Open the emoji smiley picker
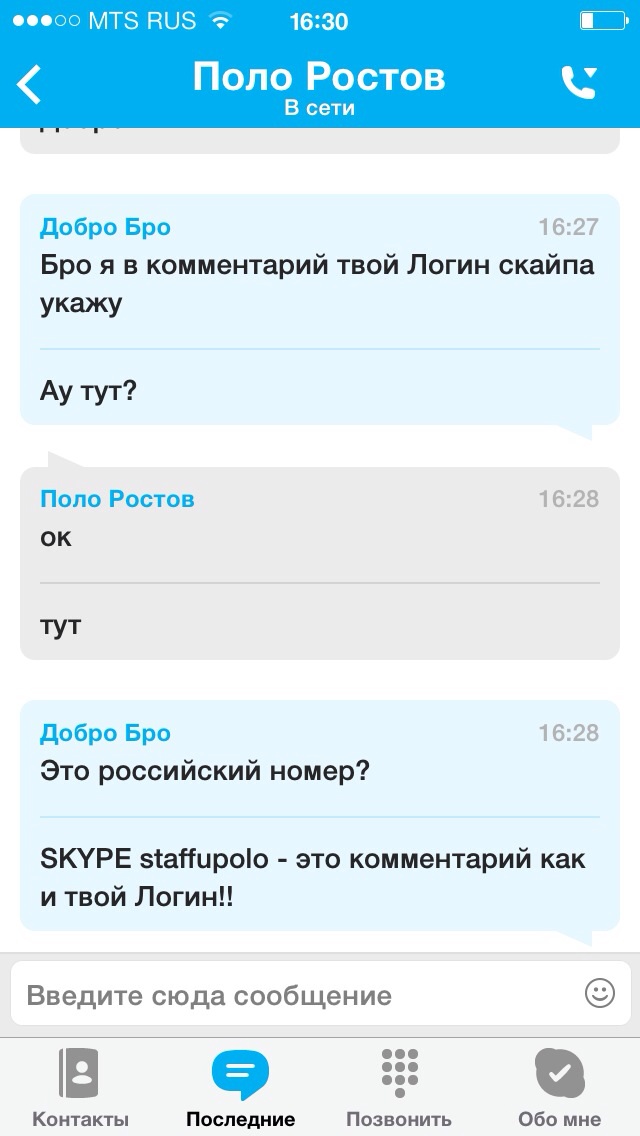The image size is (640, 1136). (x=599, y=993)
